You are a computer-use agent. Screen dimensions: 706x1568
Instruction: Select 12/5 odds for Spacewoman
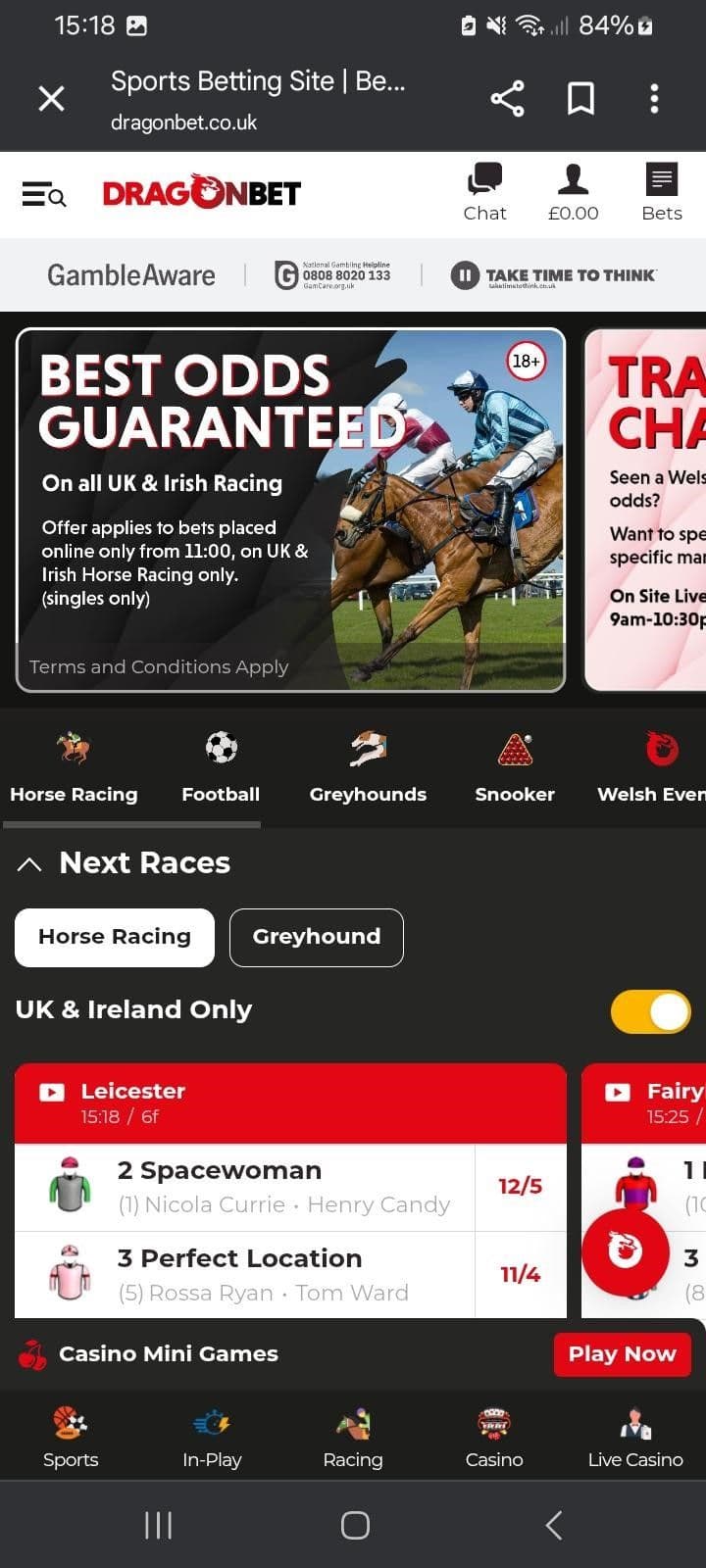coord(520,1187)
